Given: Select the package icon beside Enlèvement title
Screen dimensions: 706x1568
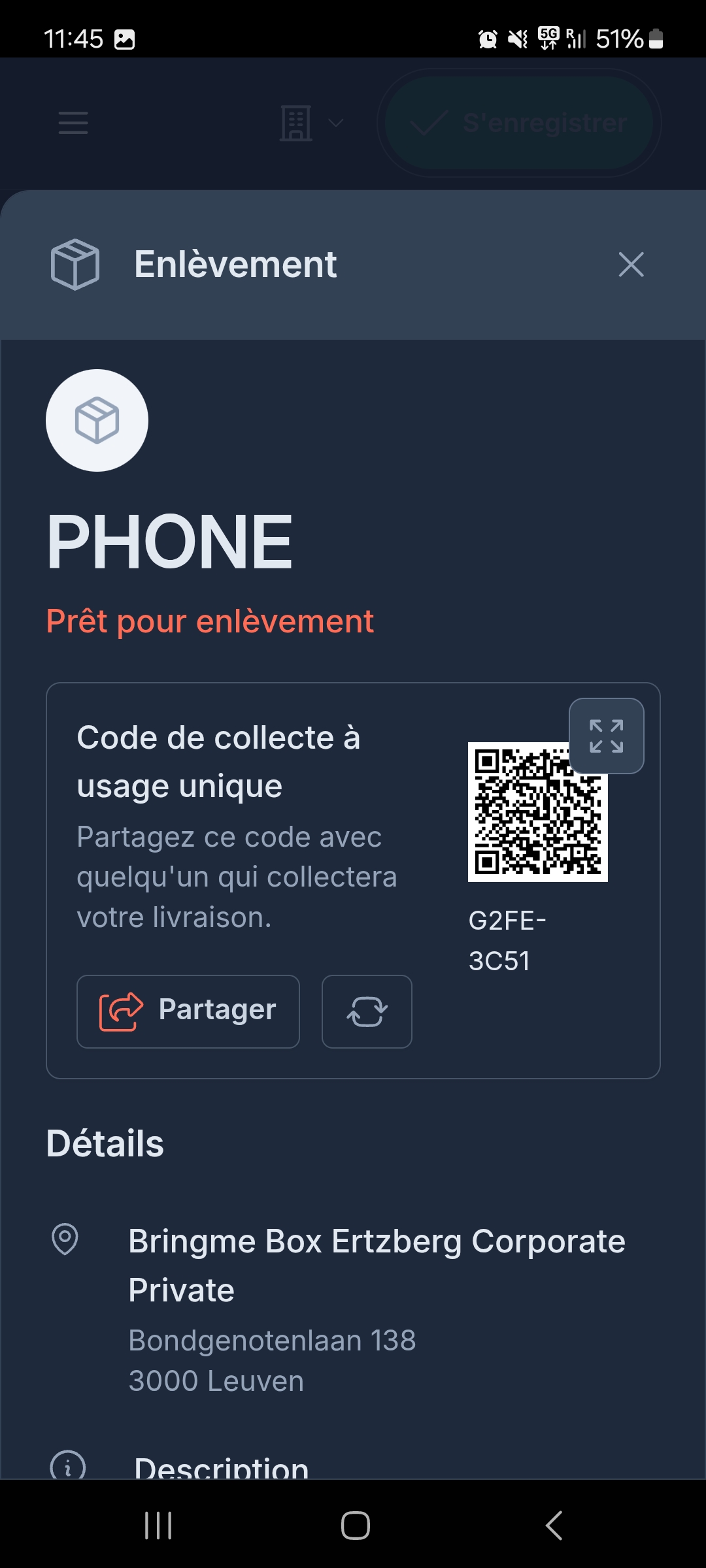Looking at the screenshot, I should [x=74, y=264].
